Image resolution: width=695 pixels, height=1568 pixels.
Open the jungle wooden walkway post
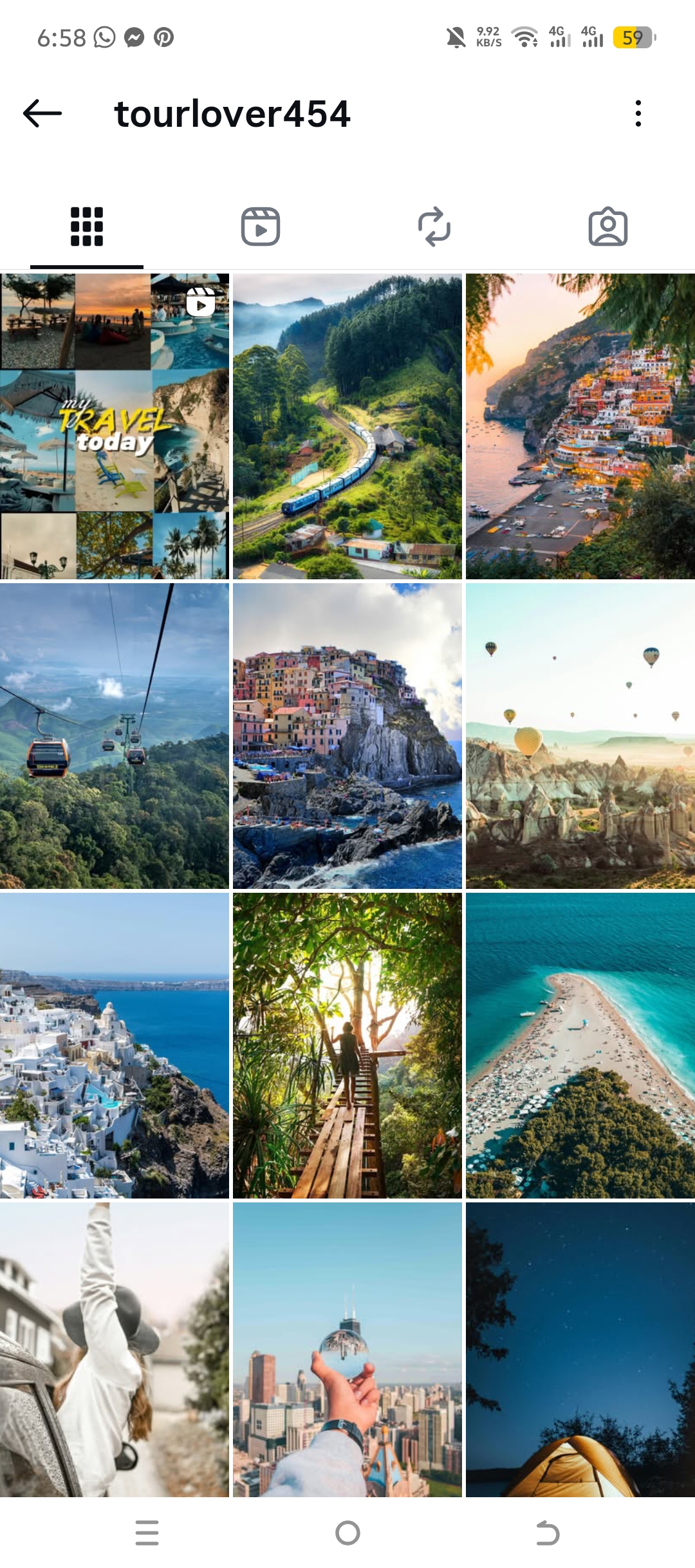[347, 1045]
